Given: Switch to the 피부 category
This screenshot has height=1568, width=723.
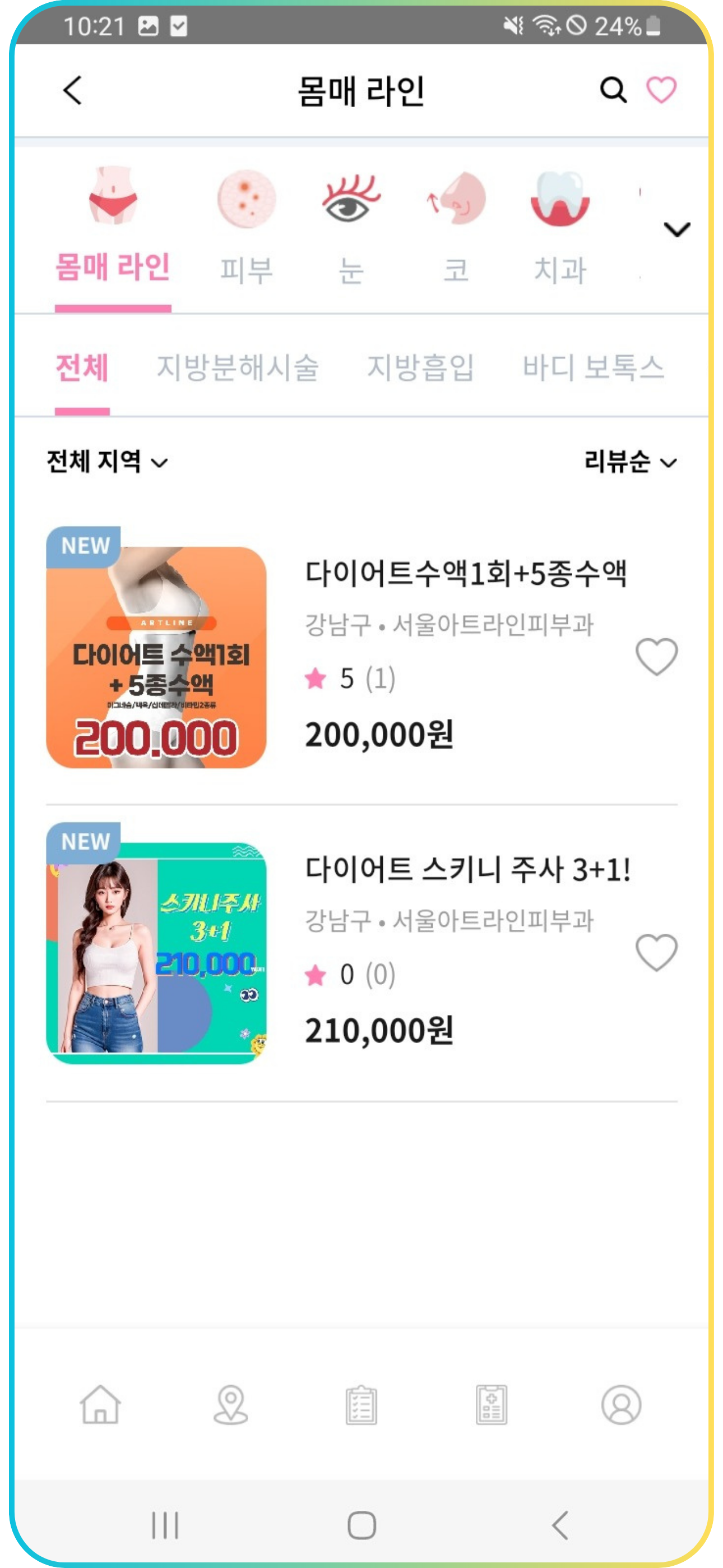Looking at the screenshot, I should pos(247,227).
